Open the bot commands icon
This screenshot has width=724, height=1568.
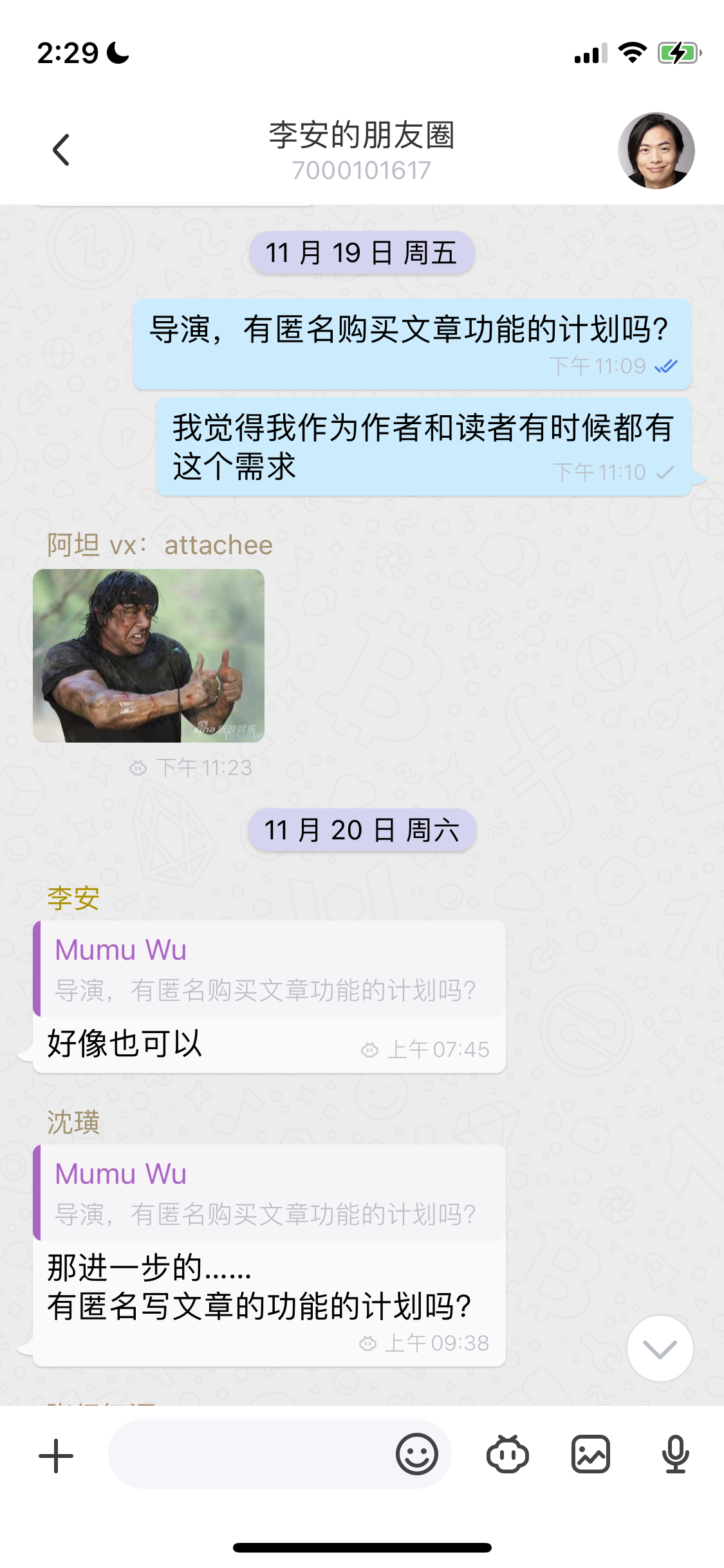click(508, 1455)
